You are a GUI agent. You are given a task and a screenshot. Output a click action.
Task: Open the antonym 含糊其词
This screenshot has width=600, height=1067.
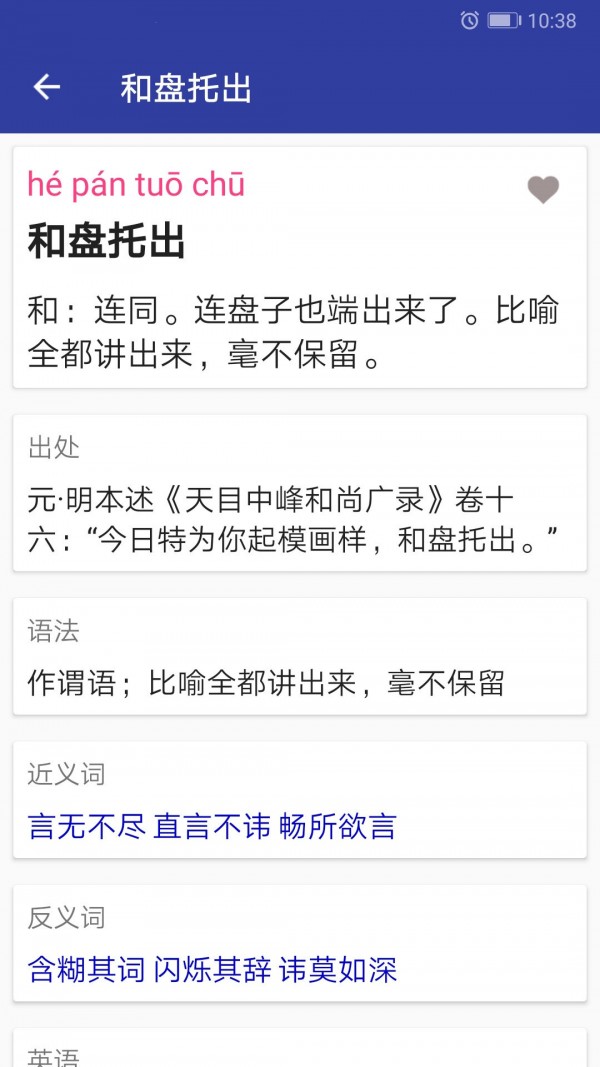tap(87, 969)
